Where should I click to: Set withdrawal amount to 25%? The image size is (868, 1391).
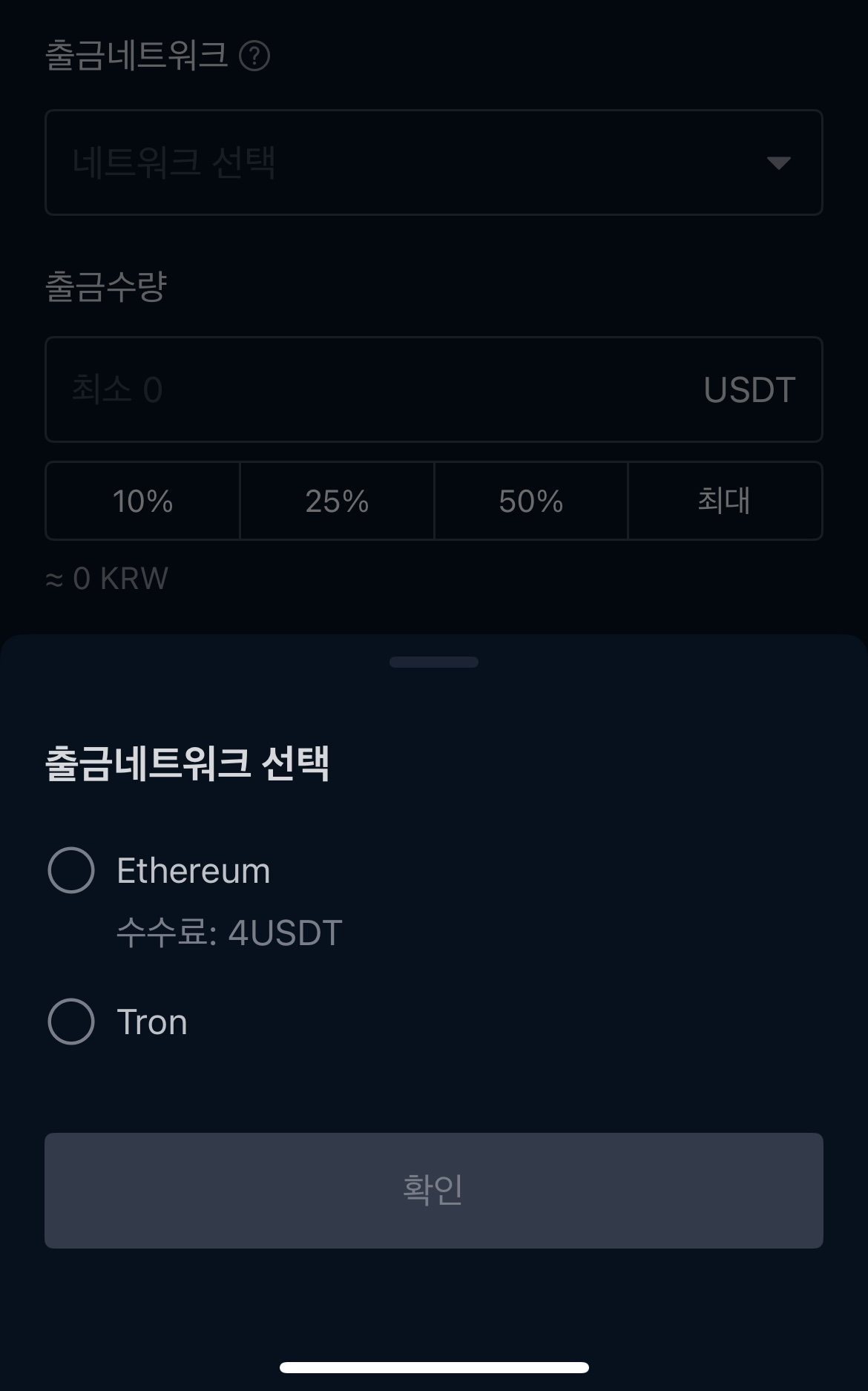337,501
